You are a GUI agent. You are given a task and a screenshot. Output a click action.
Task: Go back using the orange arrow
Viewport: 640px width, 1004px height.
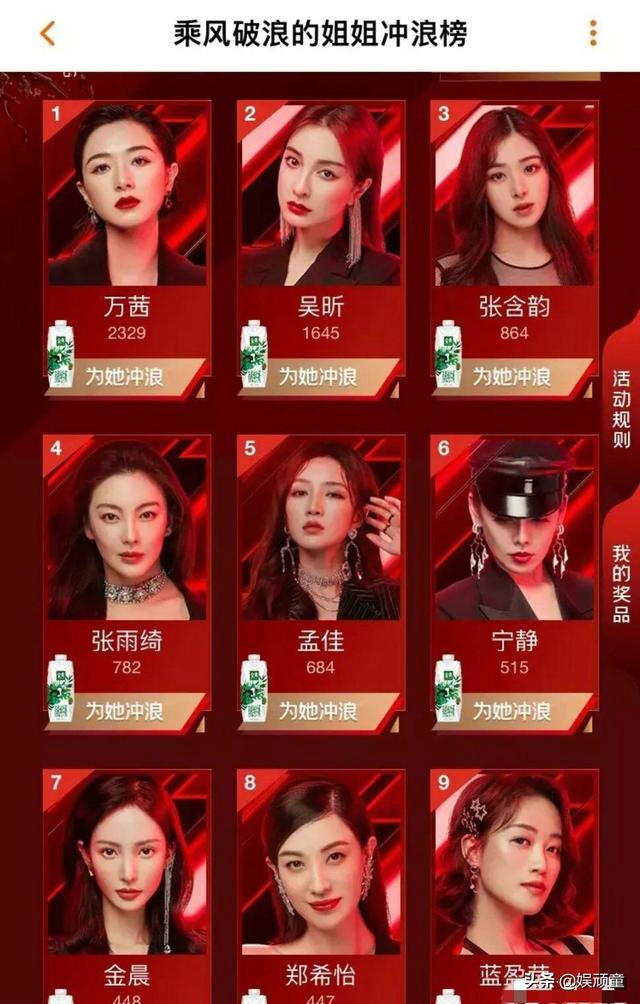coord(47,33)
